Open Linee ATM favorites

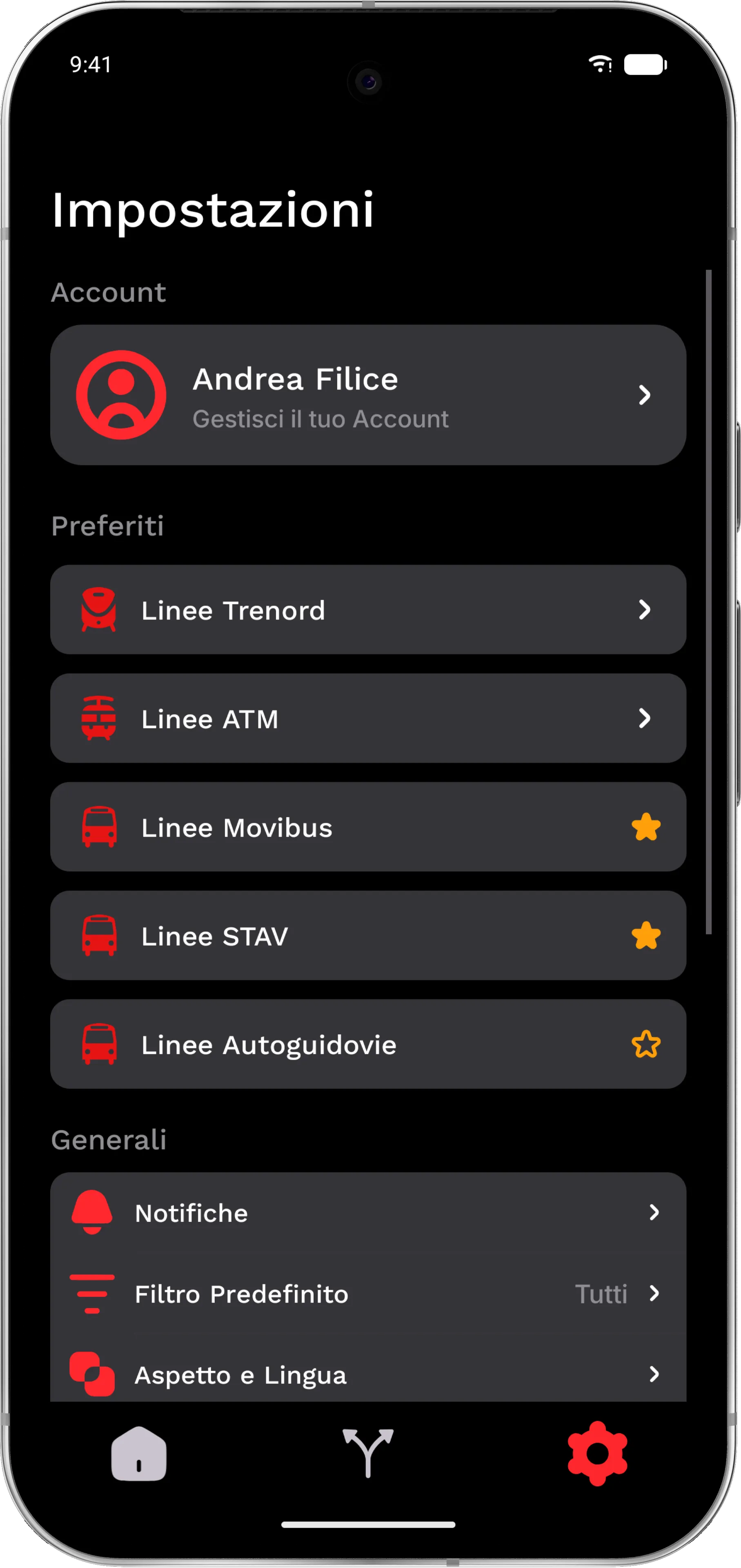click(368, 718)
